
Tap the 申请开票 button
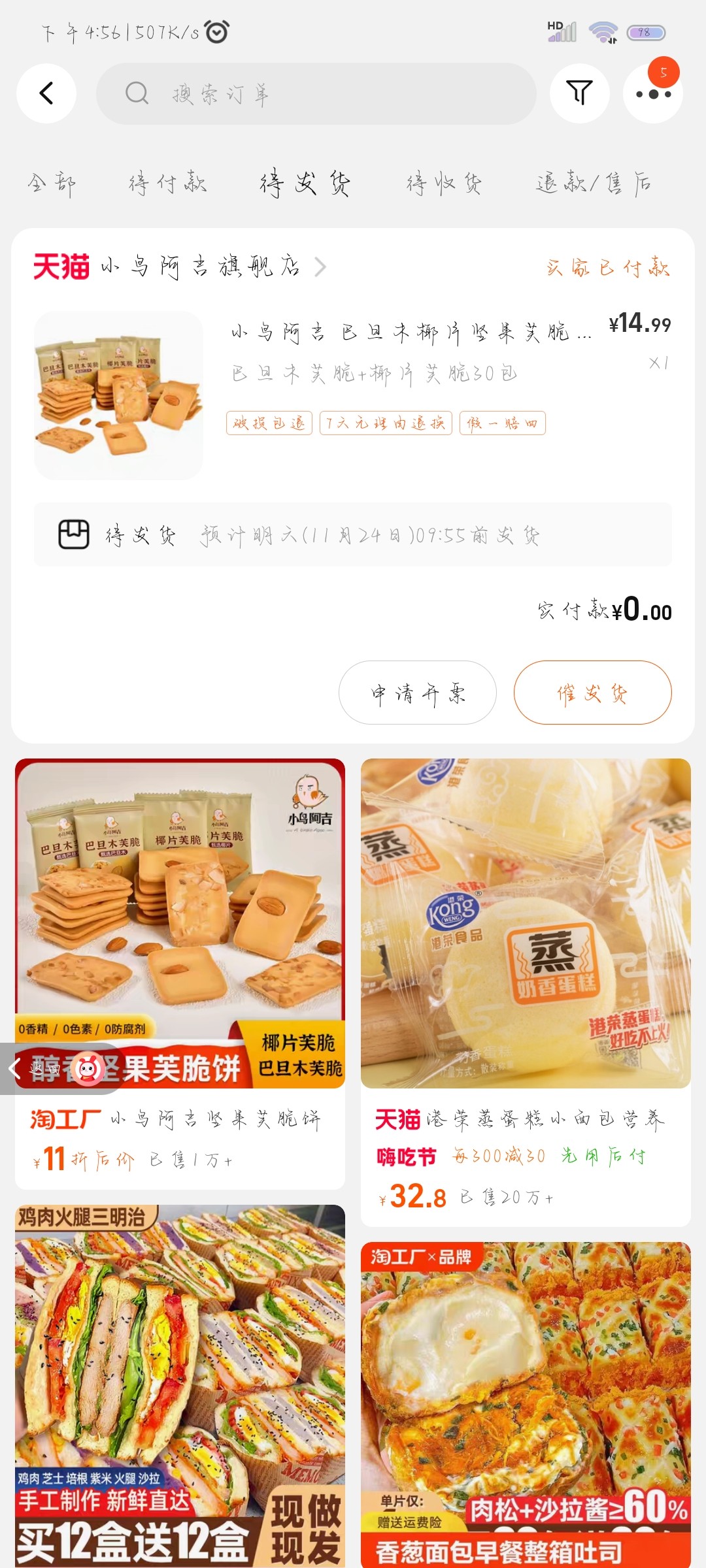(417, 693)
